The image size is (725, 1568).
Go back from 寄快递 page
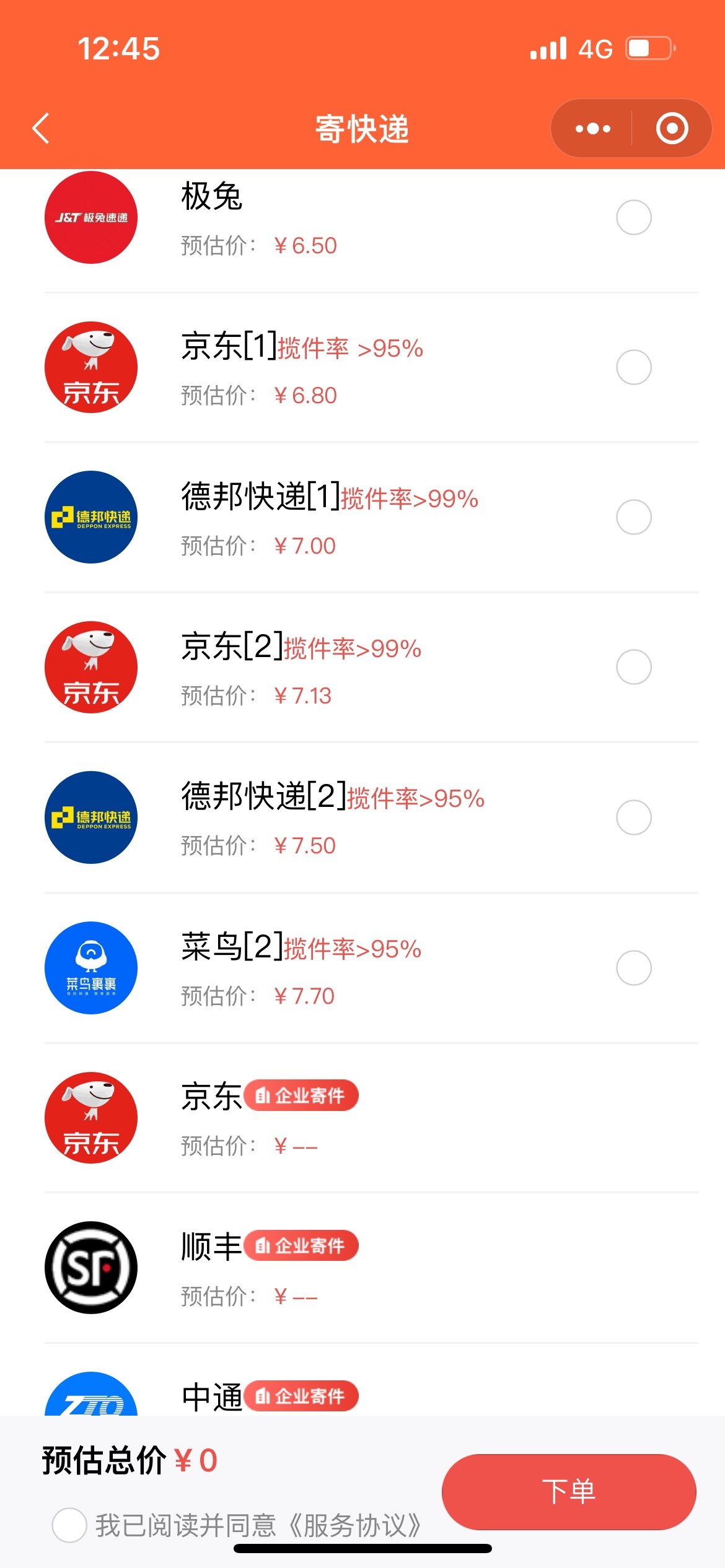pyautogui.click(x=41, y=129)
